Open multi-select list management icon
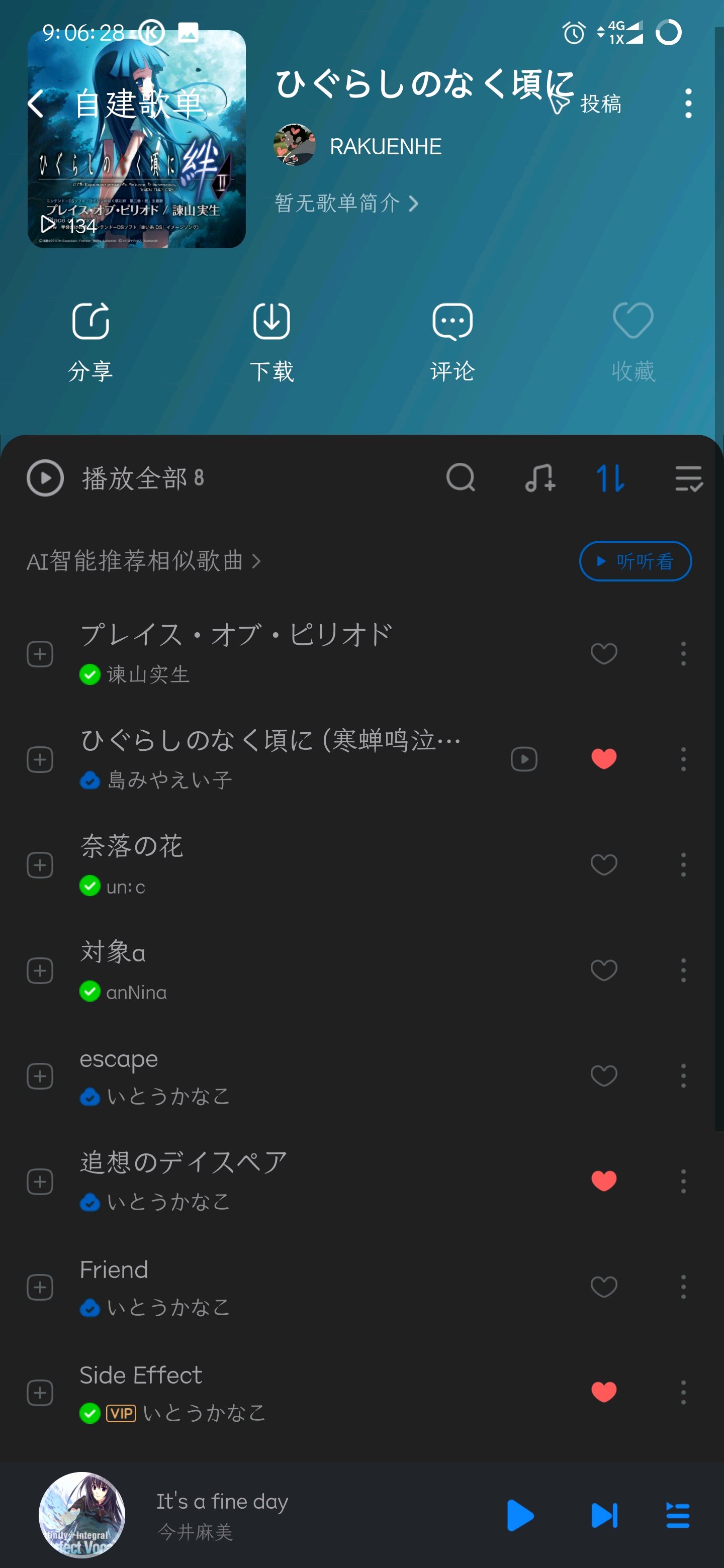The image size is (724, 1568). [689, 477]
